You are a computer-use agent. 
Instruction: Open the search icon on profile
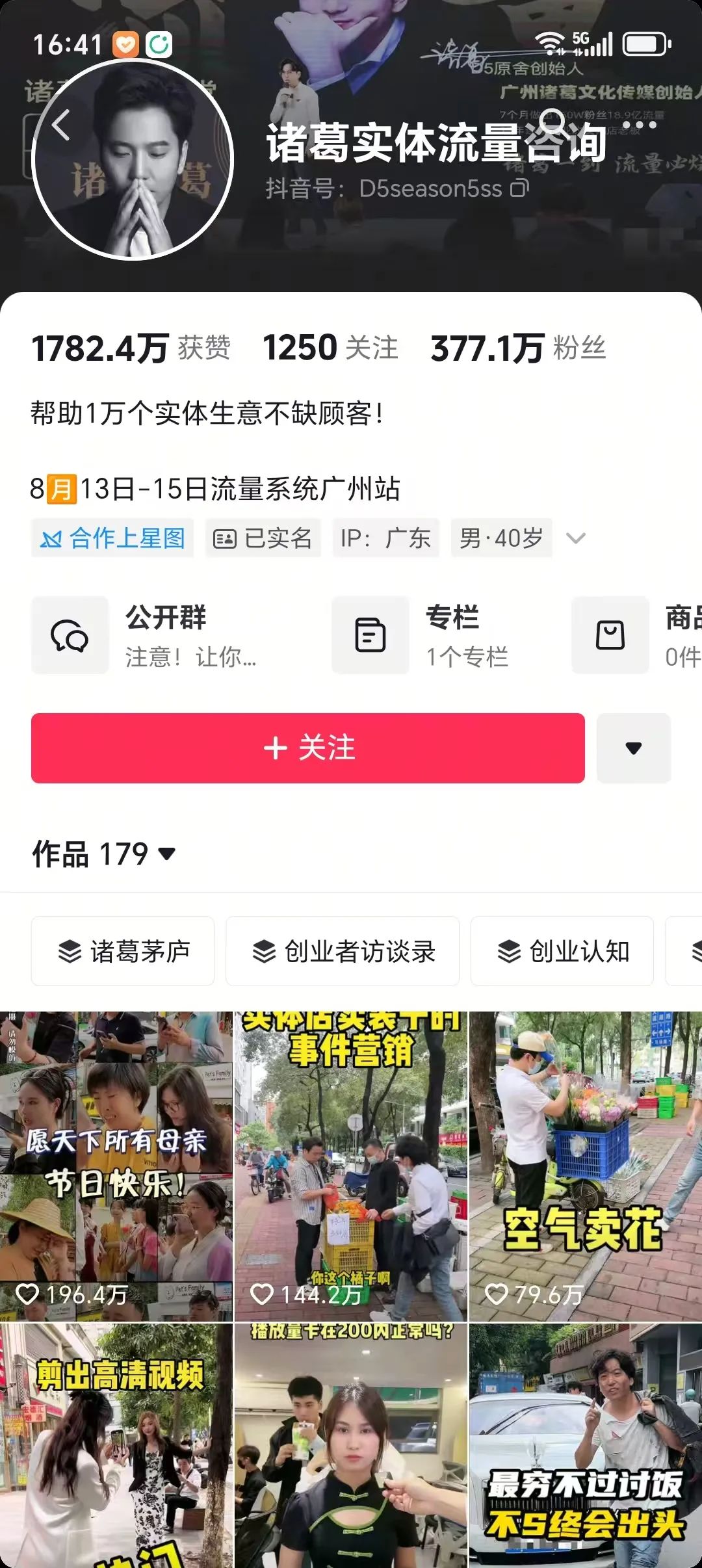click(554, 123)
